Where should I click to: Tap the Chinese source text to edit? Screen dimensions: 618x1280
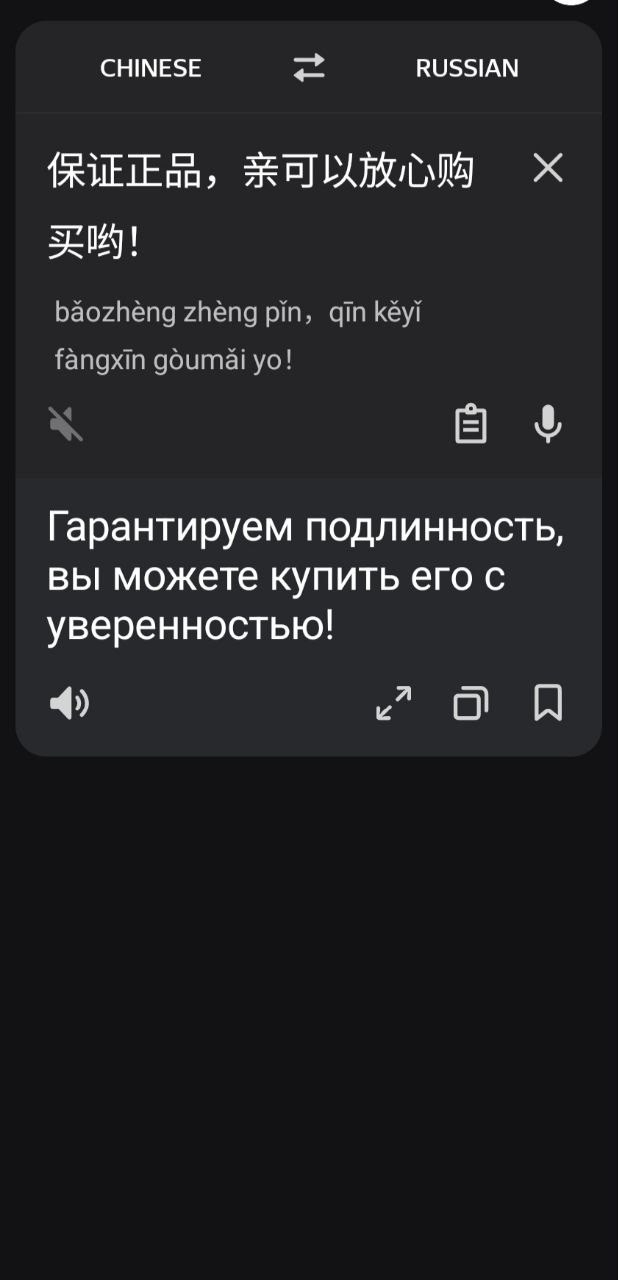261,206
